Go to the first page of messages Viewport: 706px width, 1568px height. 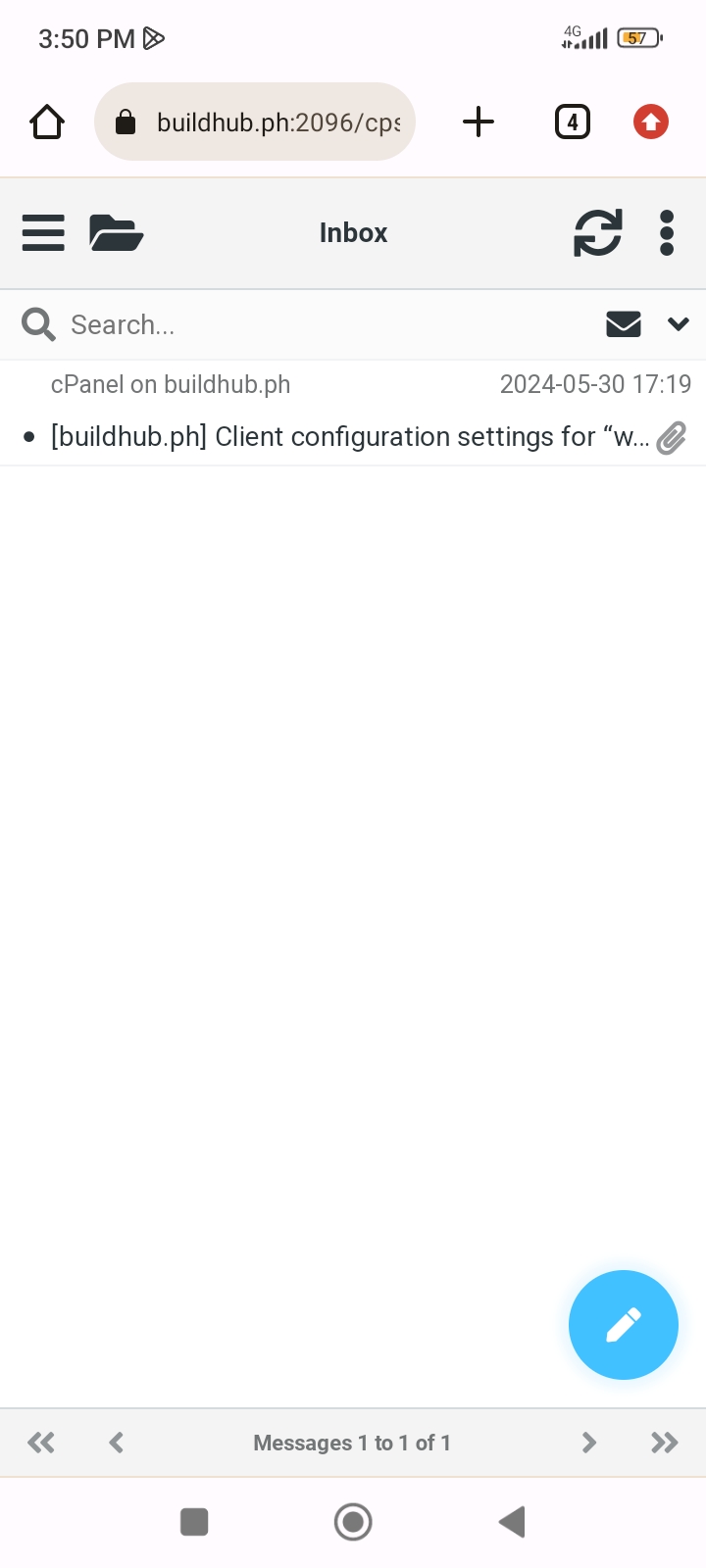point(41,1443)
